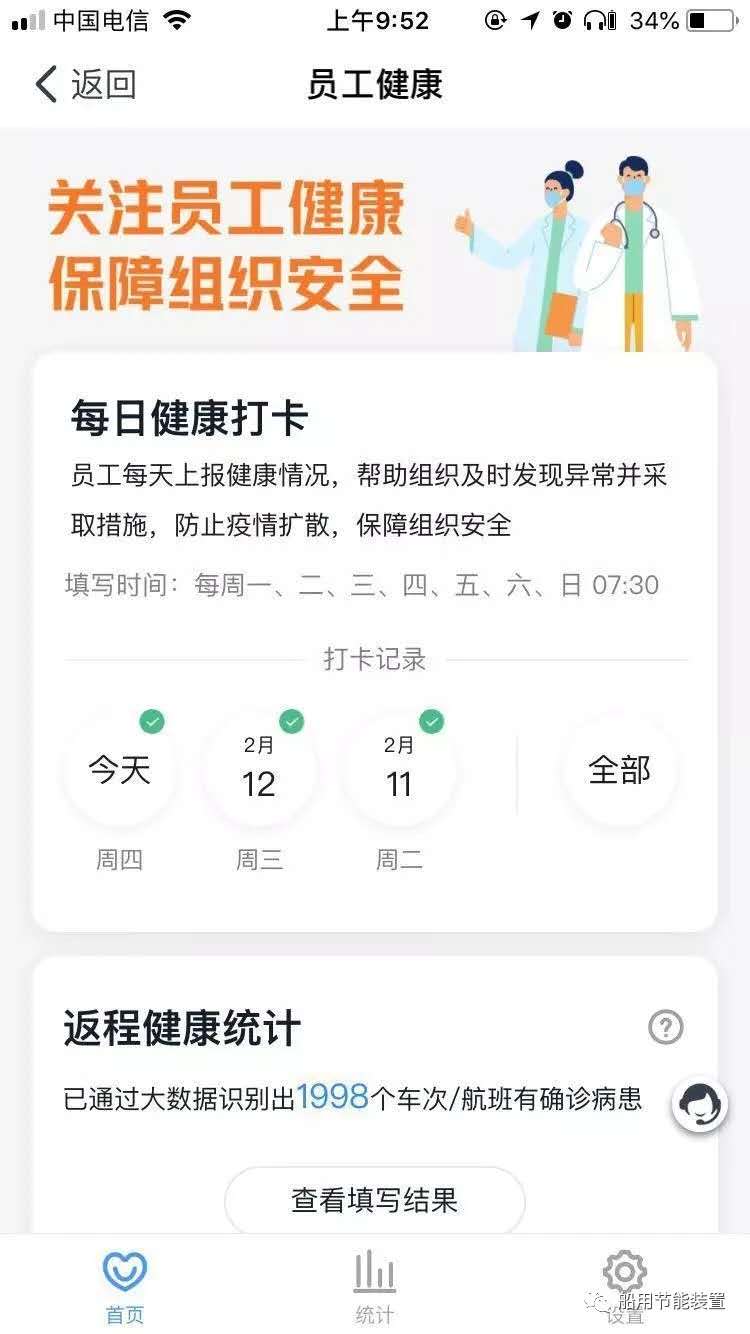Viewport: 750px width, 1334px height.
Task: Open the 2月11 check-in record
Action: click(399, 772)
